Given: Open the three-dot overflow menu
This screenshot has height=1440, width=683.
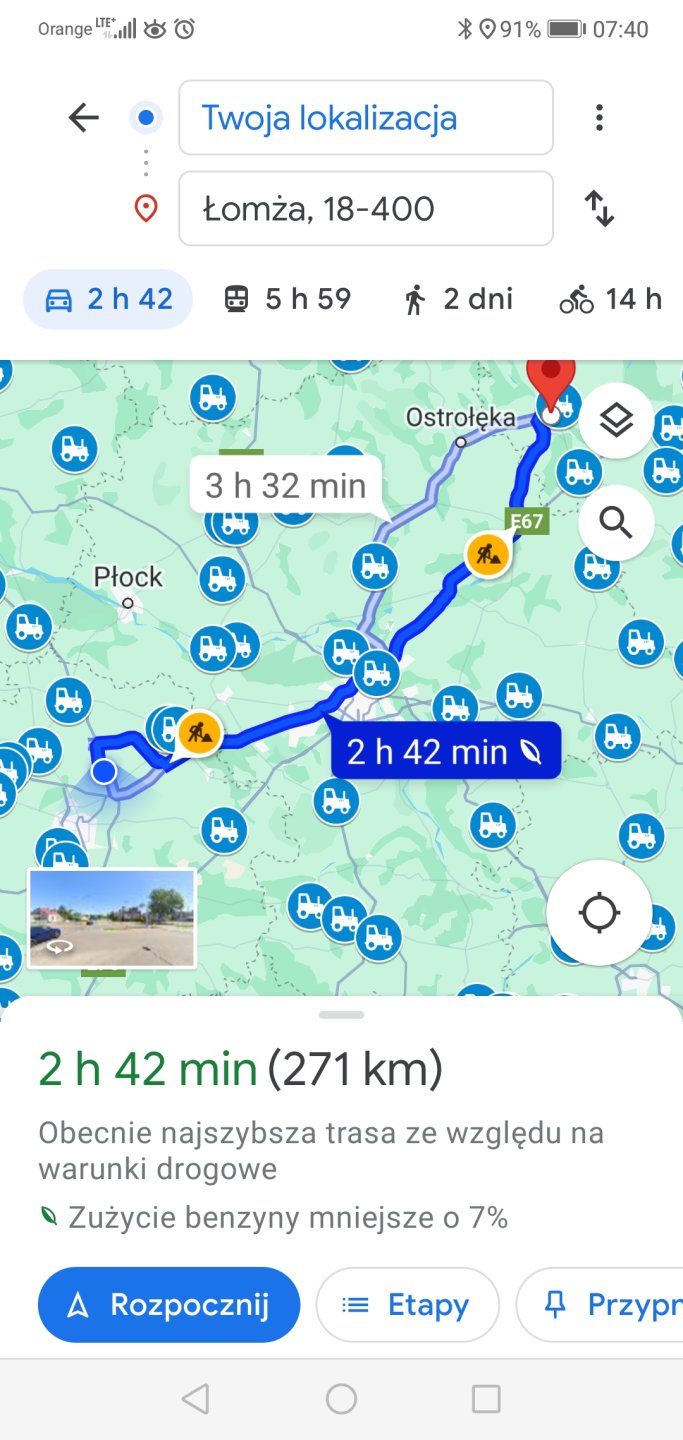Looking at the screenshot, I should (599, 118).
